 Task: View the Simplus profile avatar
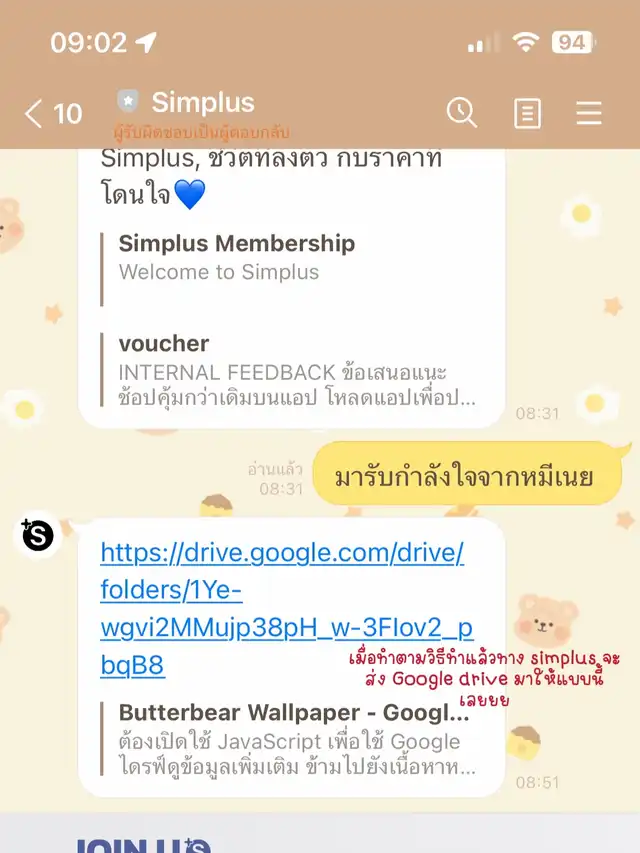pyautogui.click(x=37, y=536)
